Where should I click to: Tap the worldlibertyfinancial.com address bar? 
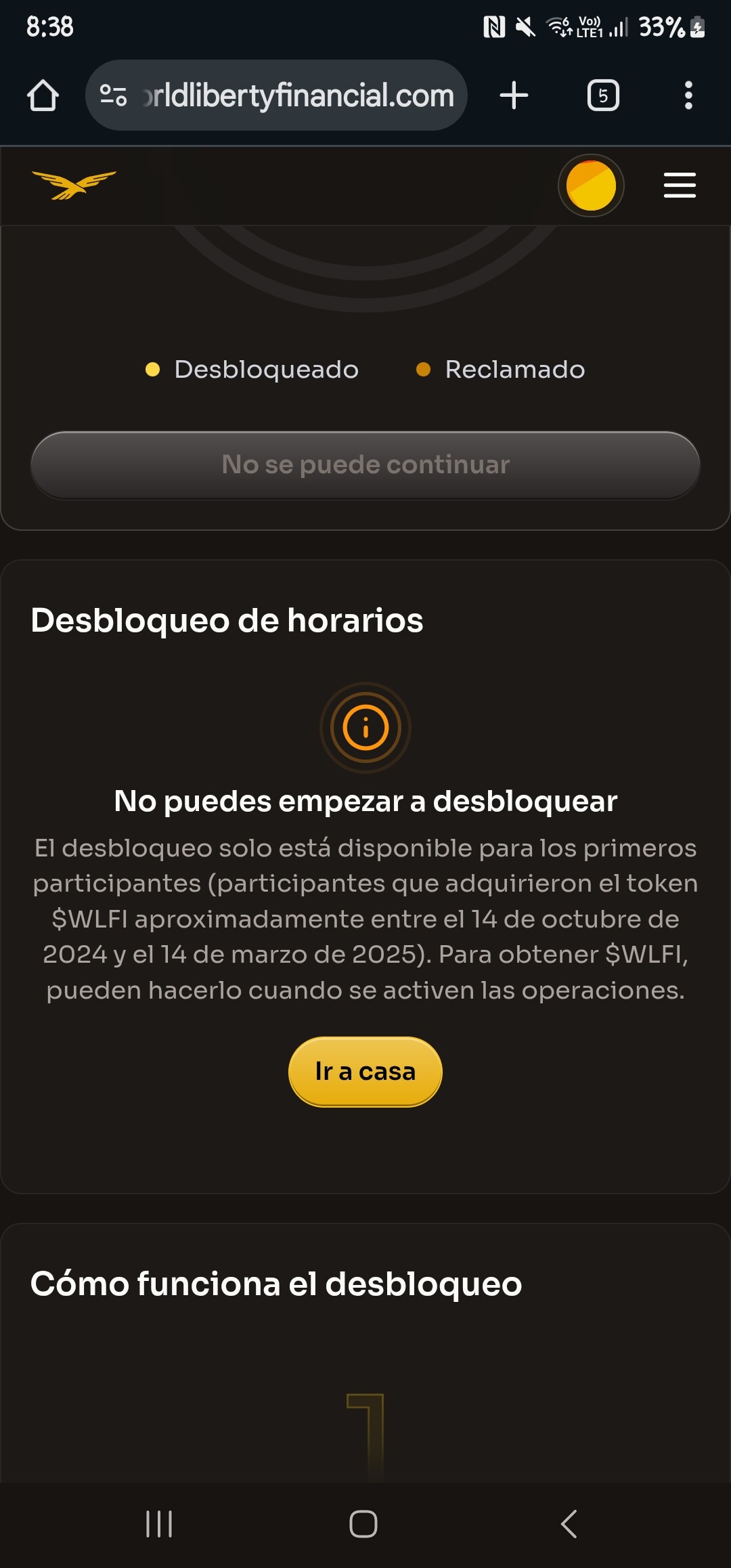[x=276, y=95]
